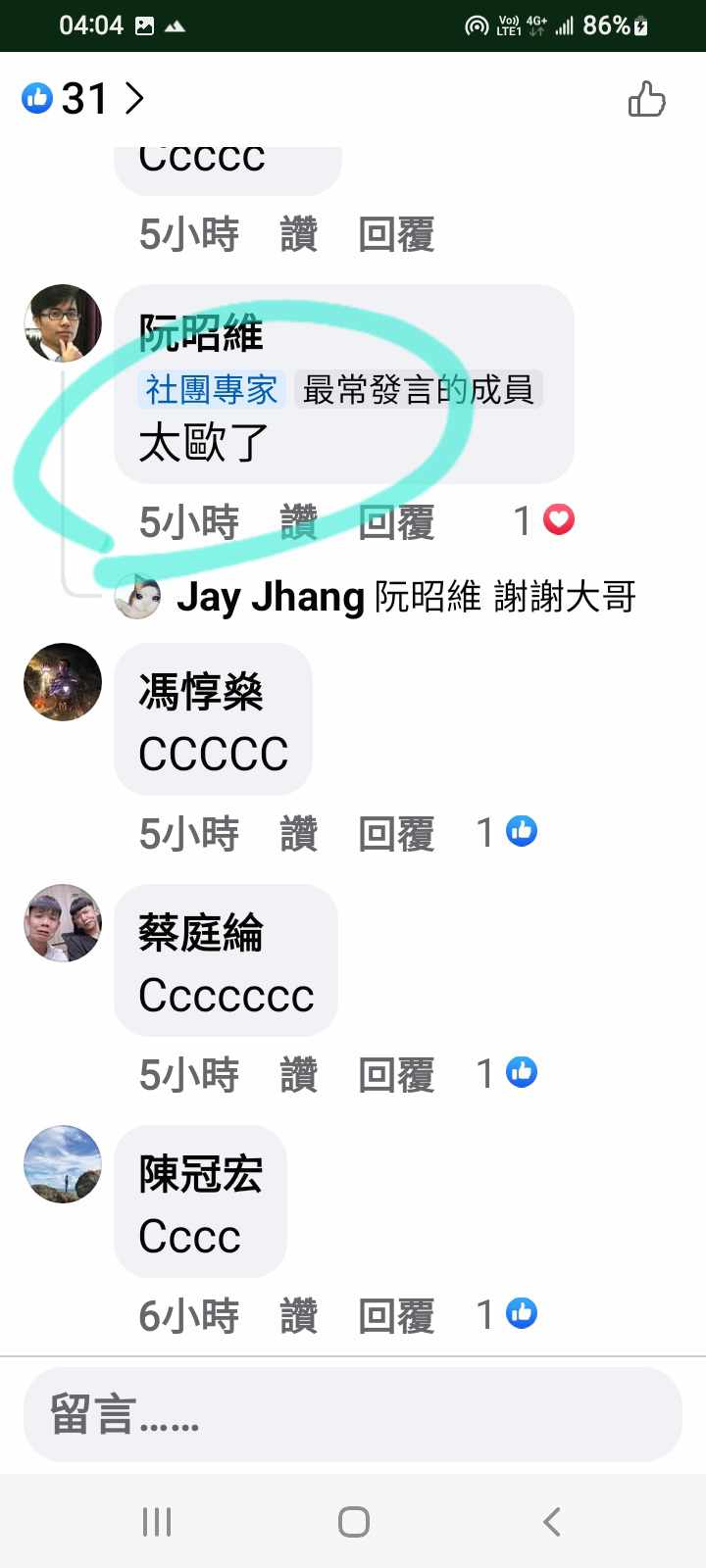Like 馮惇燊's comment

coord(298,834)
